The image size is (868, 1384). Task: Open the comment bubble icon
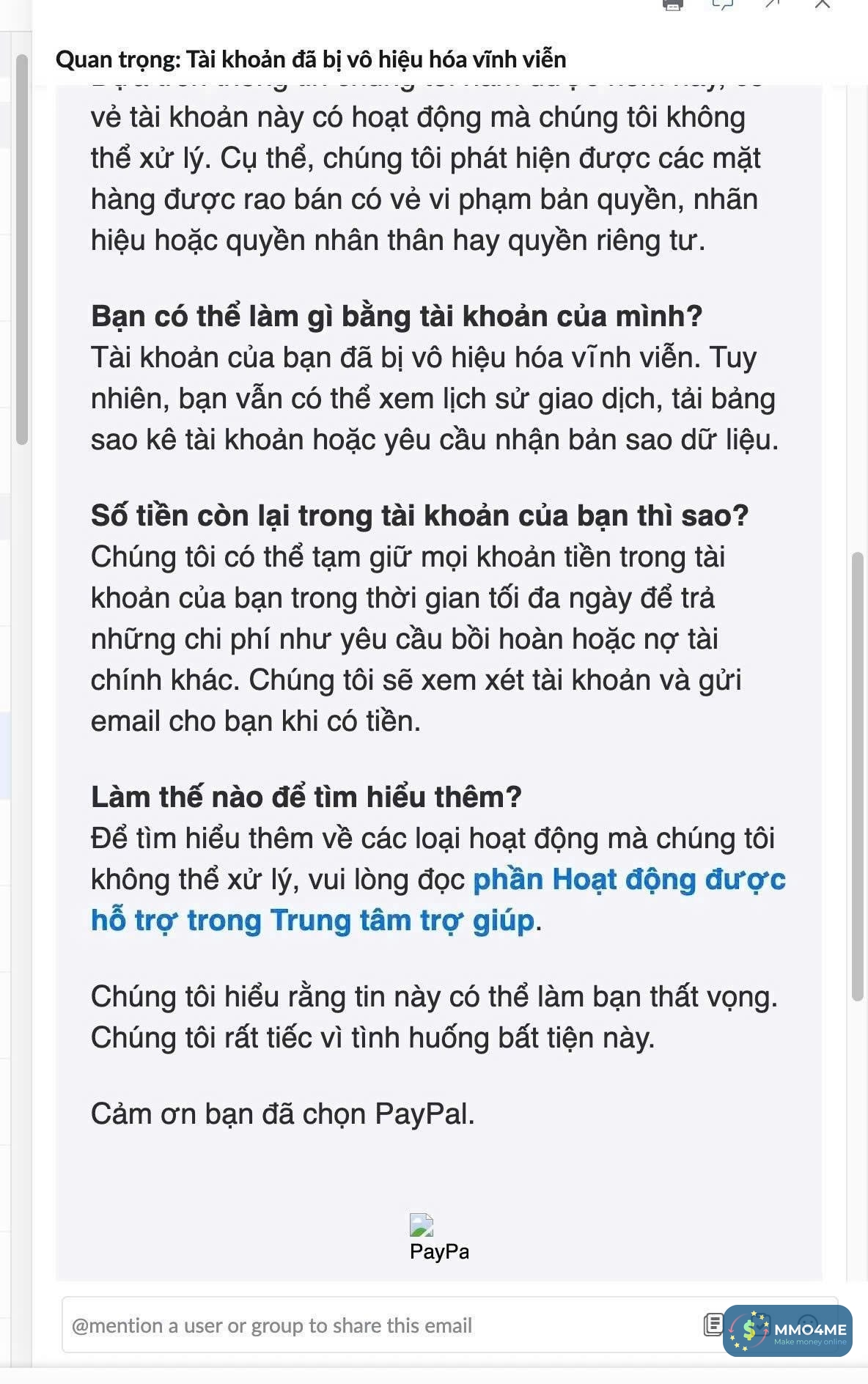click(722, 4)
